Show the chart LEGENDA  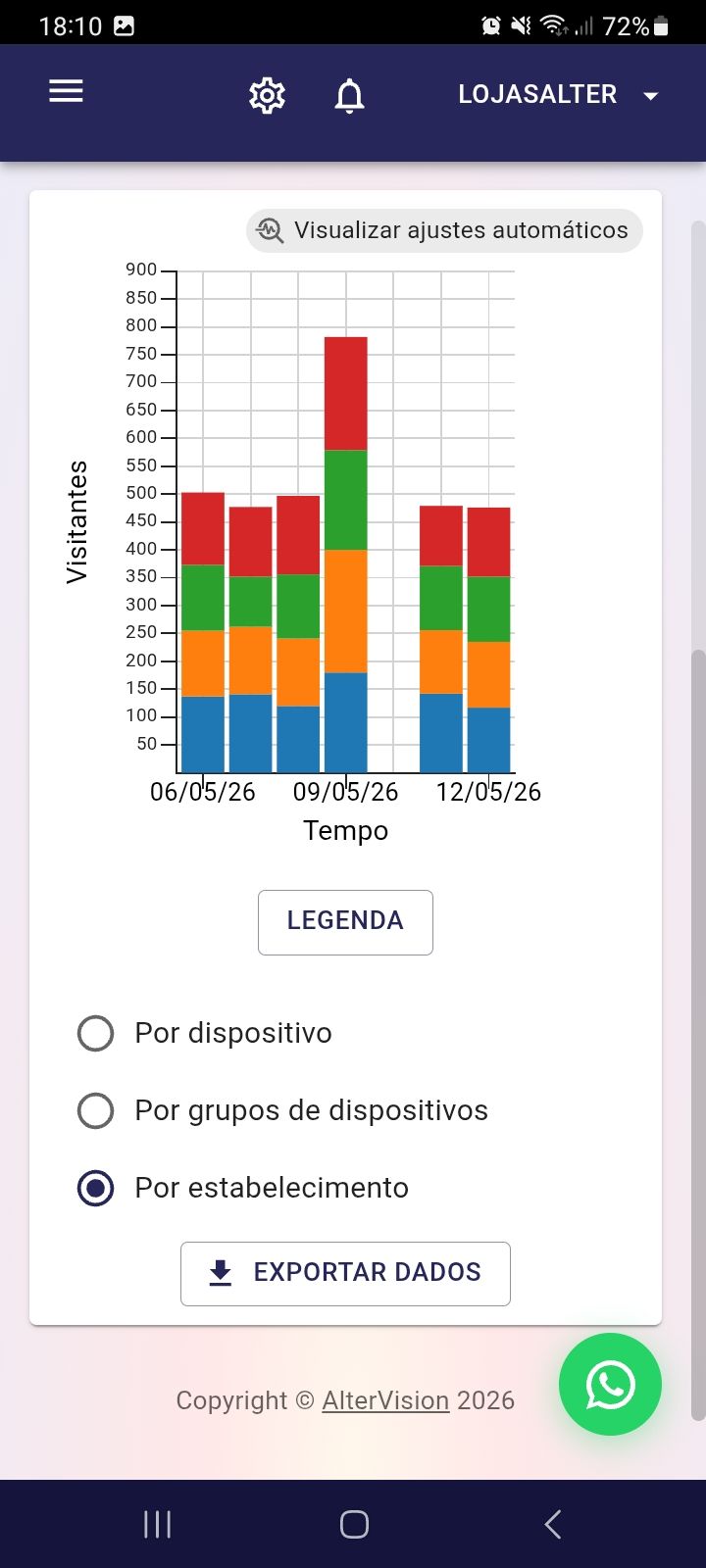pos(345,921)
